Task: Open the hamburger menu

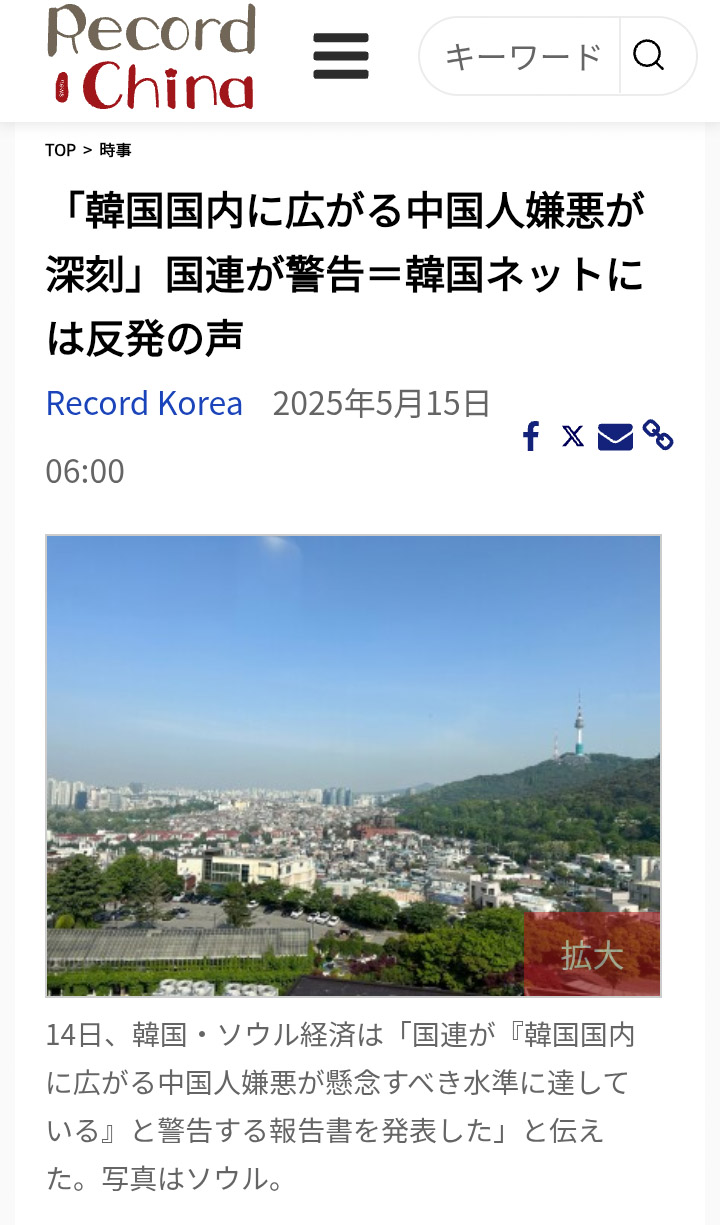Action: coord(341,55)
